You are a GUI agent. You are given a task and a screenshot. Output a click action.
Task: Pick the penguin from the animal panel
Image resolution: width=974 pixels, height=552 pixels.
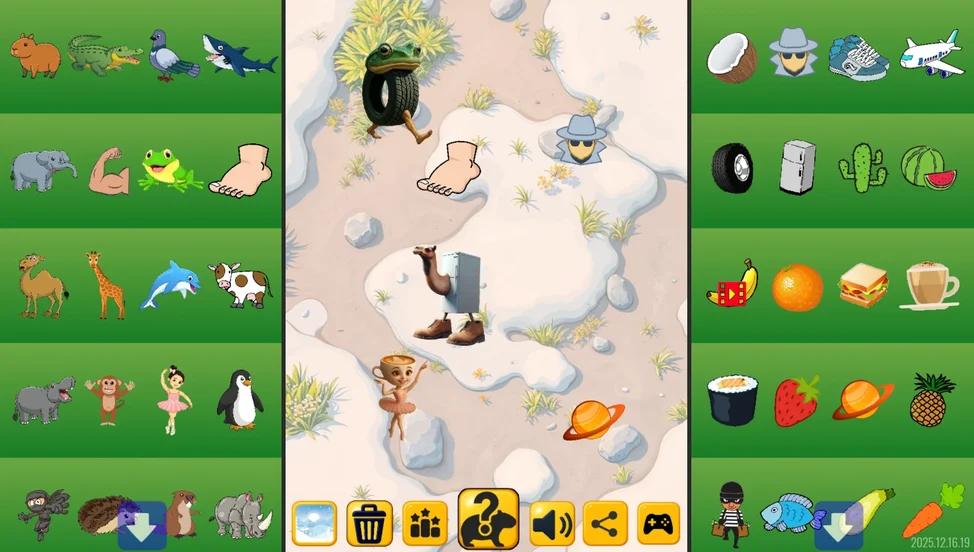(x=240, y=399)
